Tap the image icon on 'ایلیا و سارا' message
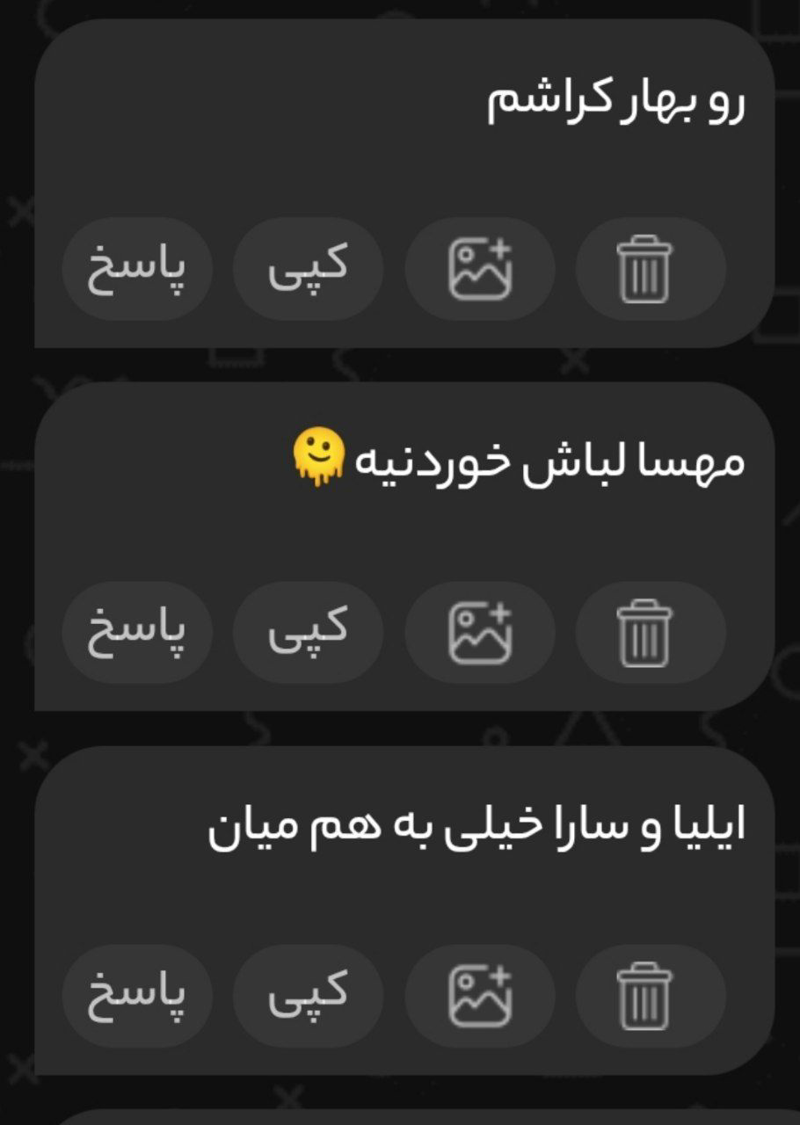 coord(480,996)
